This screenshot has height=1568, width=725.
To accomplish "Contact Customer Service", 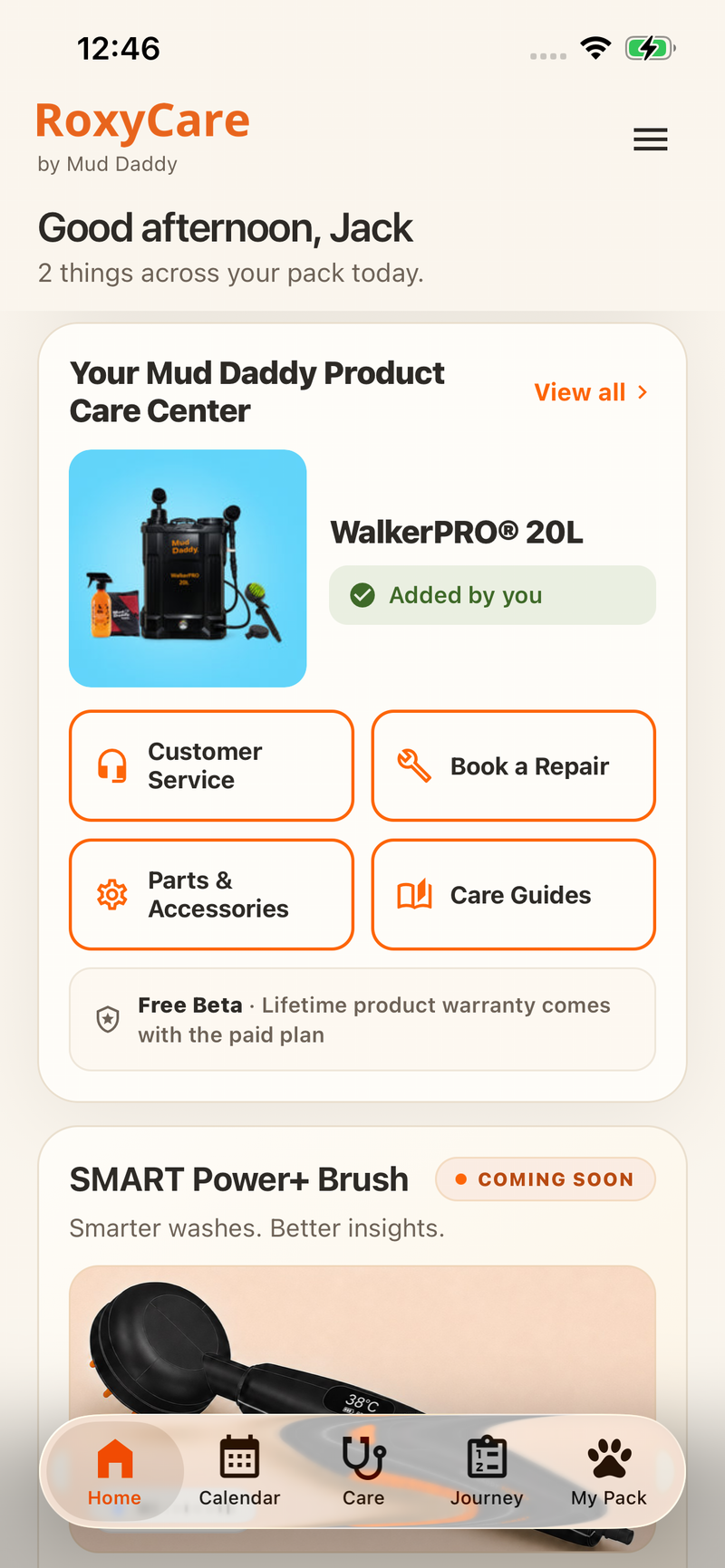I will click(211, 765).
